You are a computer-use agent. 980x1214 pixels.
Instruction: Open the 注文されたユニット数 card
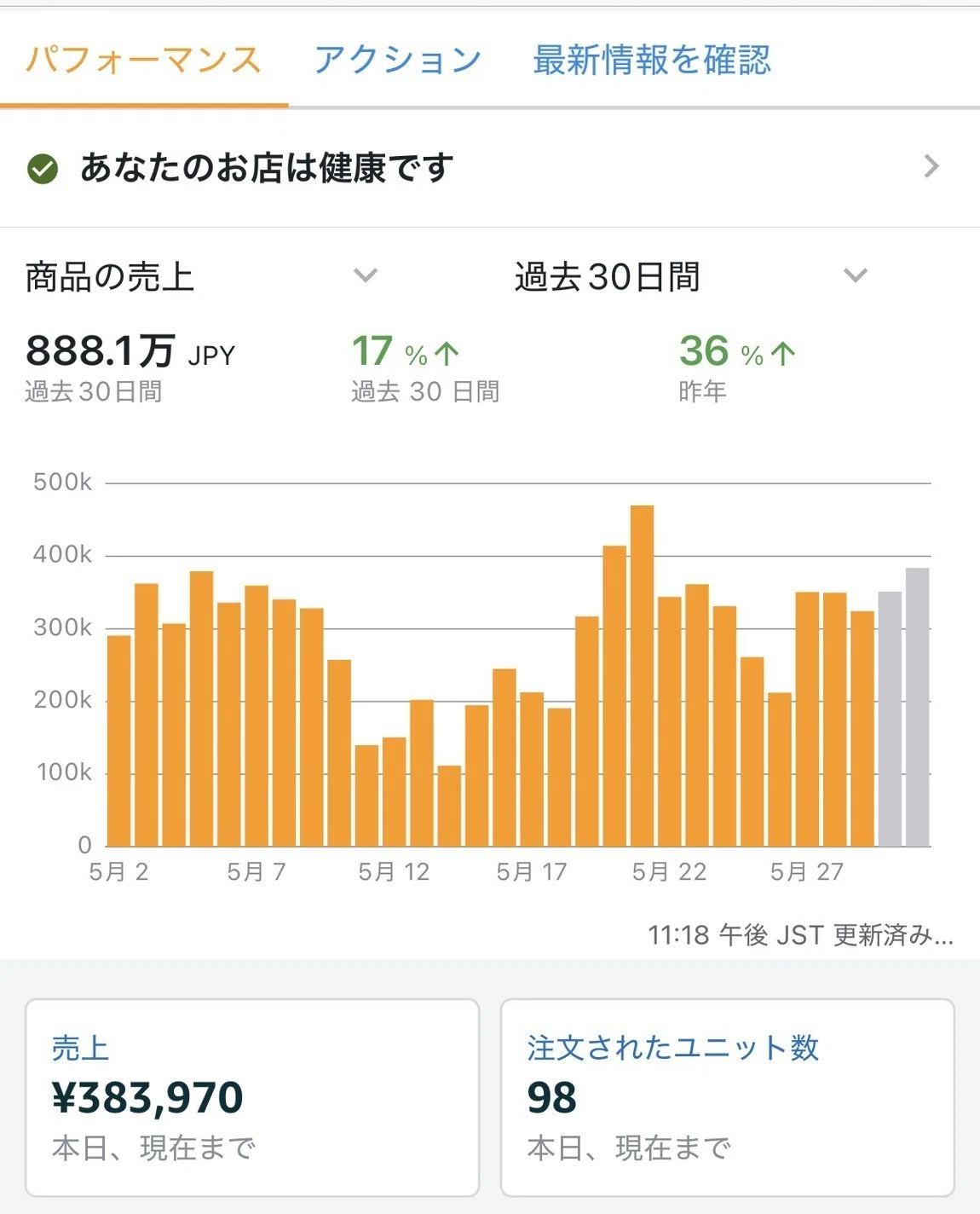click(x=727, y=1097)
